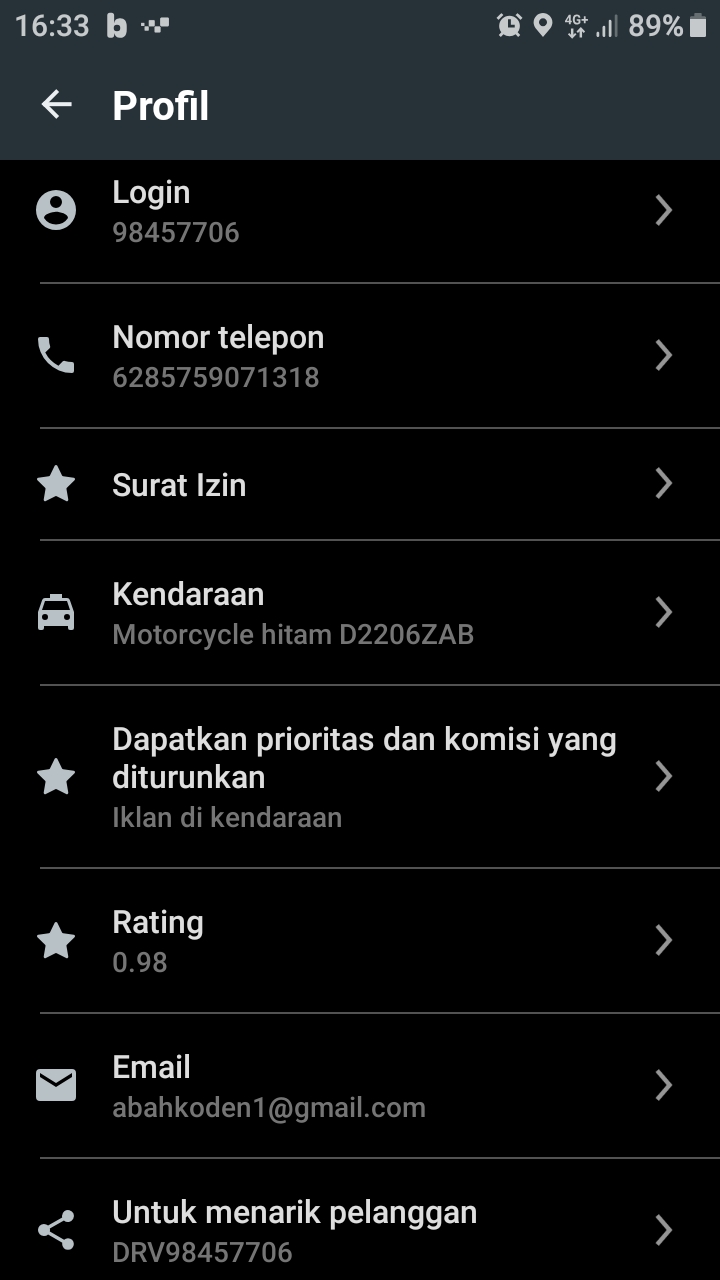Open Nomor telepon settings
The height and width of the screenshot is (1280, 720).
coord(360,356)
